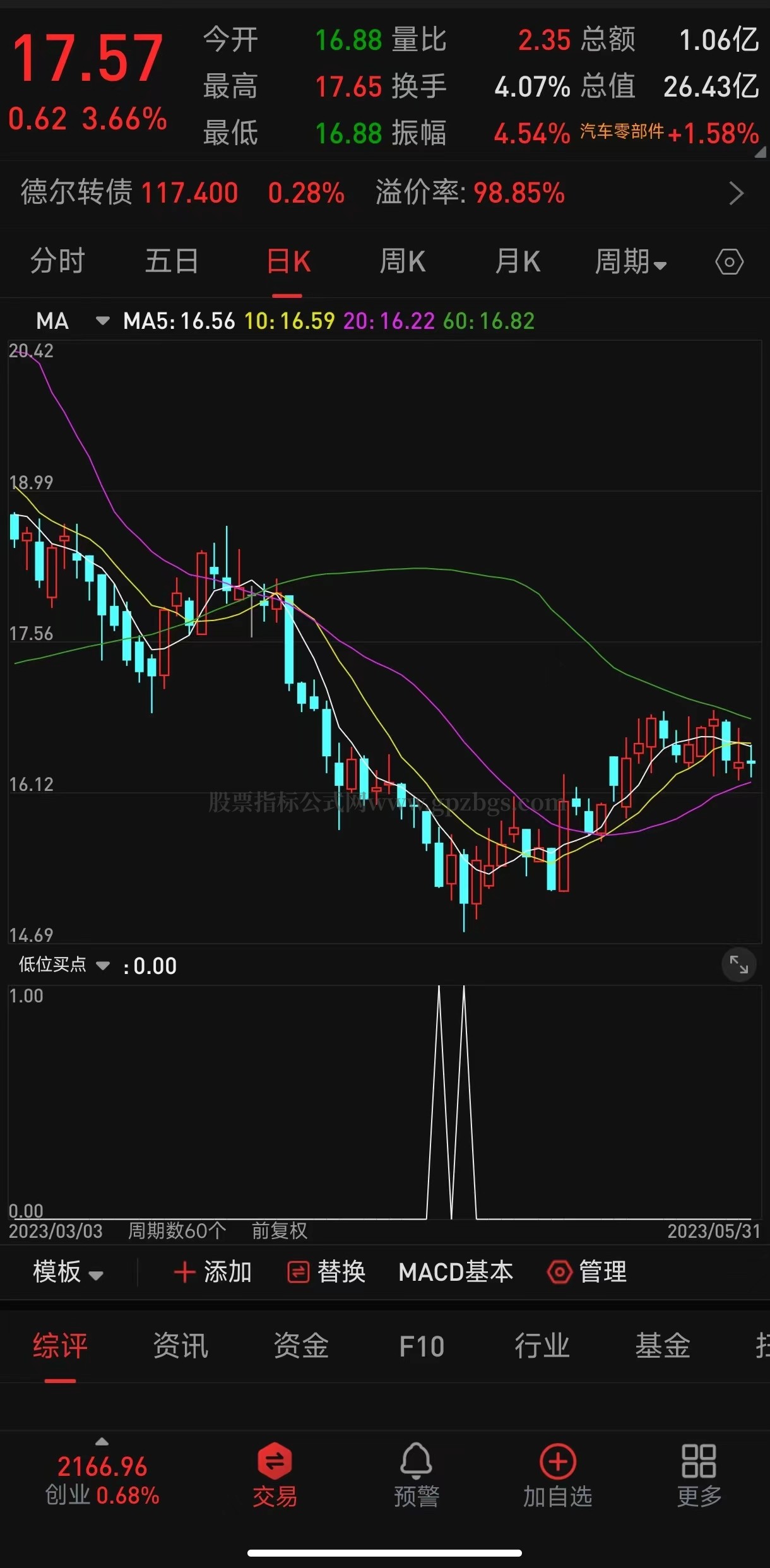Open the 模板 template dropdown
This screenshot has height=1568, width=770.
point(68,1272)
